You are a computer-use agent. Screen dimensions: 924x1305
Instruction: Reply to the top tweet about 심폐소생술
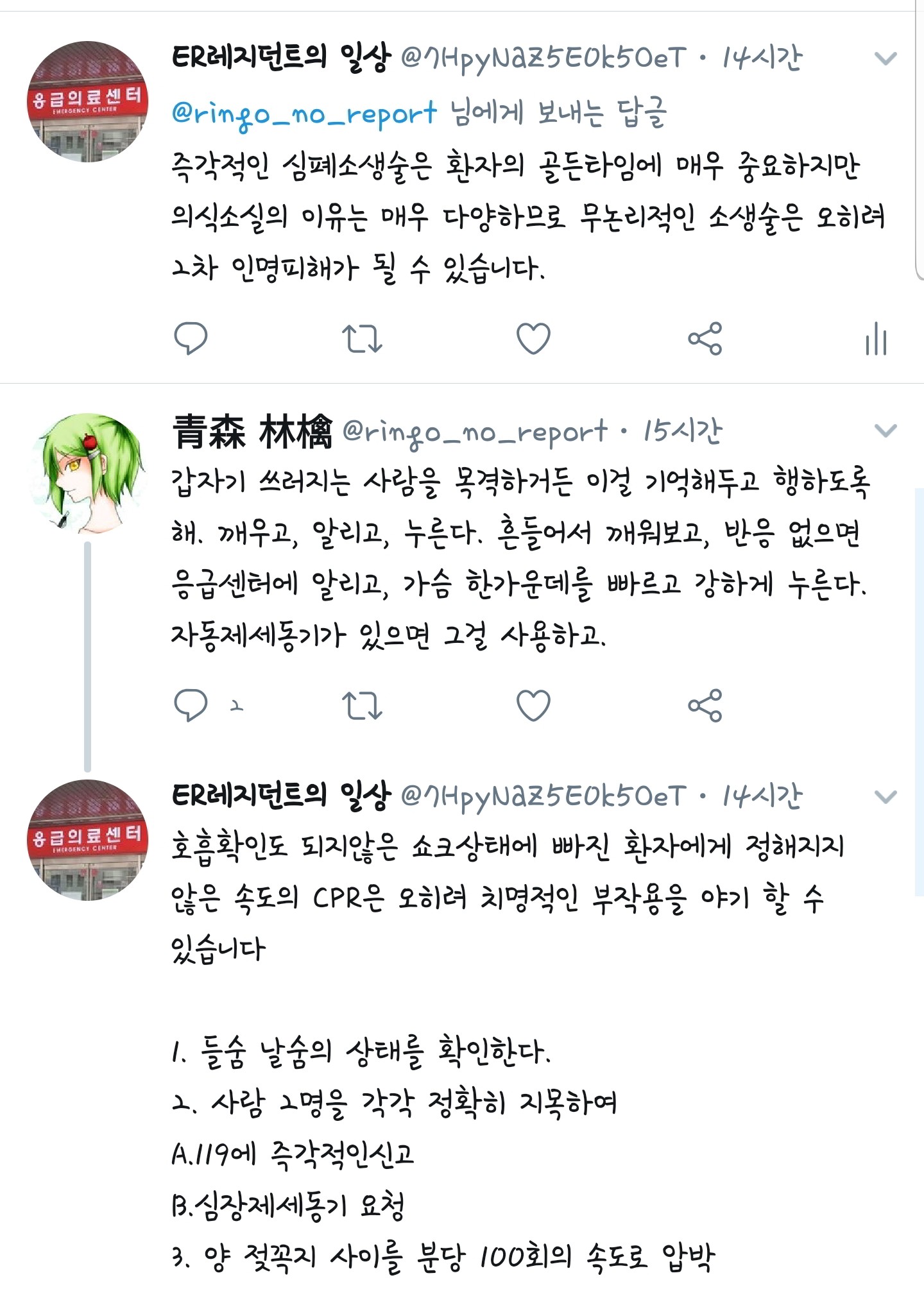[191, 338]
